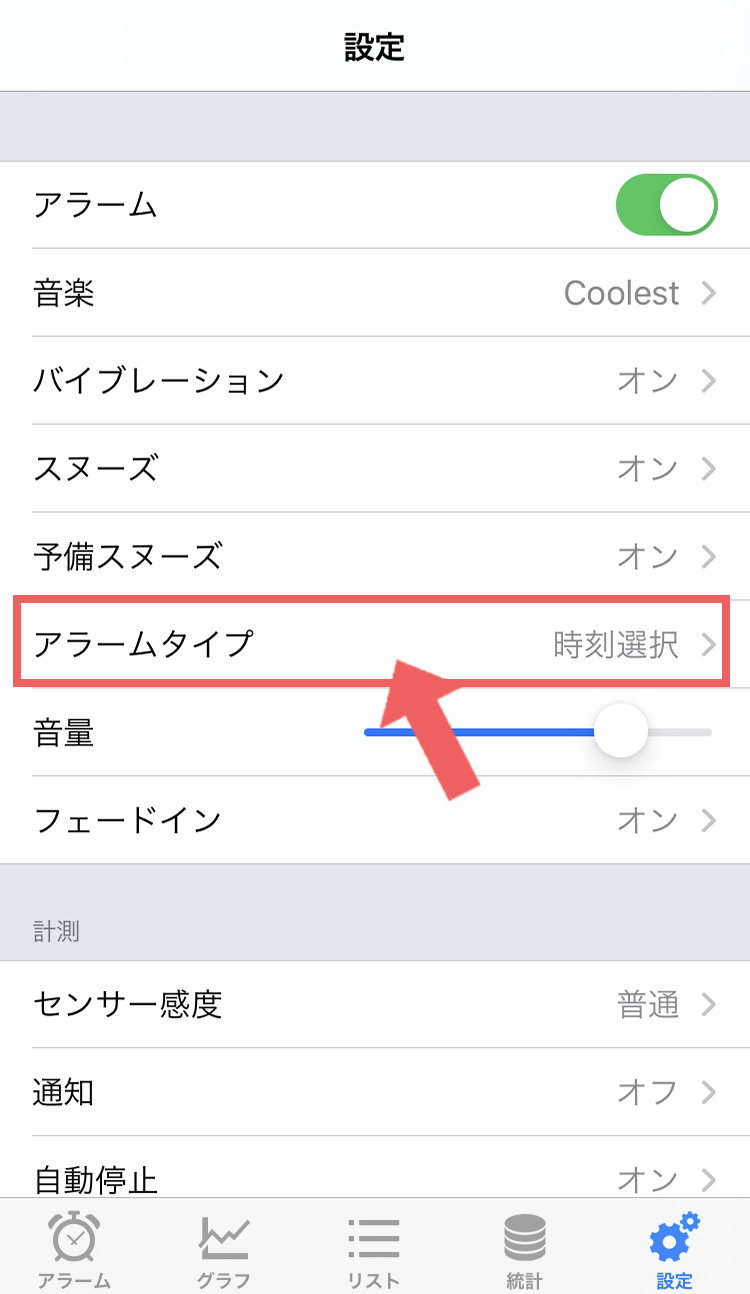Image resolution: width=750 pixels, height=1294 pixels.
Task: Switch to the アラーム tab
Action: (x=75, y=1248)
